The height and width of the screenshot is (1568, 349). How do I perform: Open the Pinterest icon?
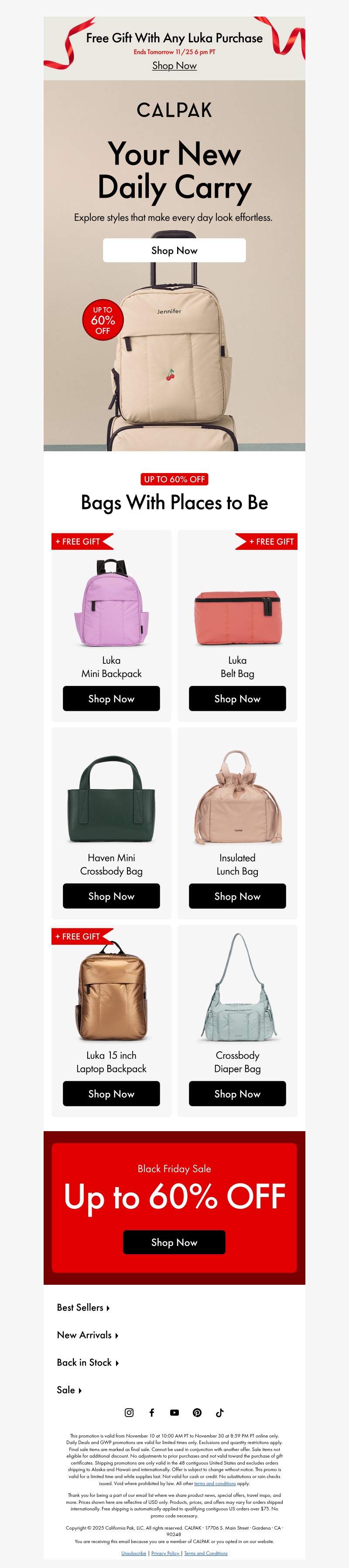click(x=197, y=1412)
